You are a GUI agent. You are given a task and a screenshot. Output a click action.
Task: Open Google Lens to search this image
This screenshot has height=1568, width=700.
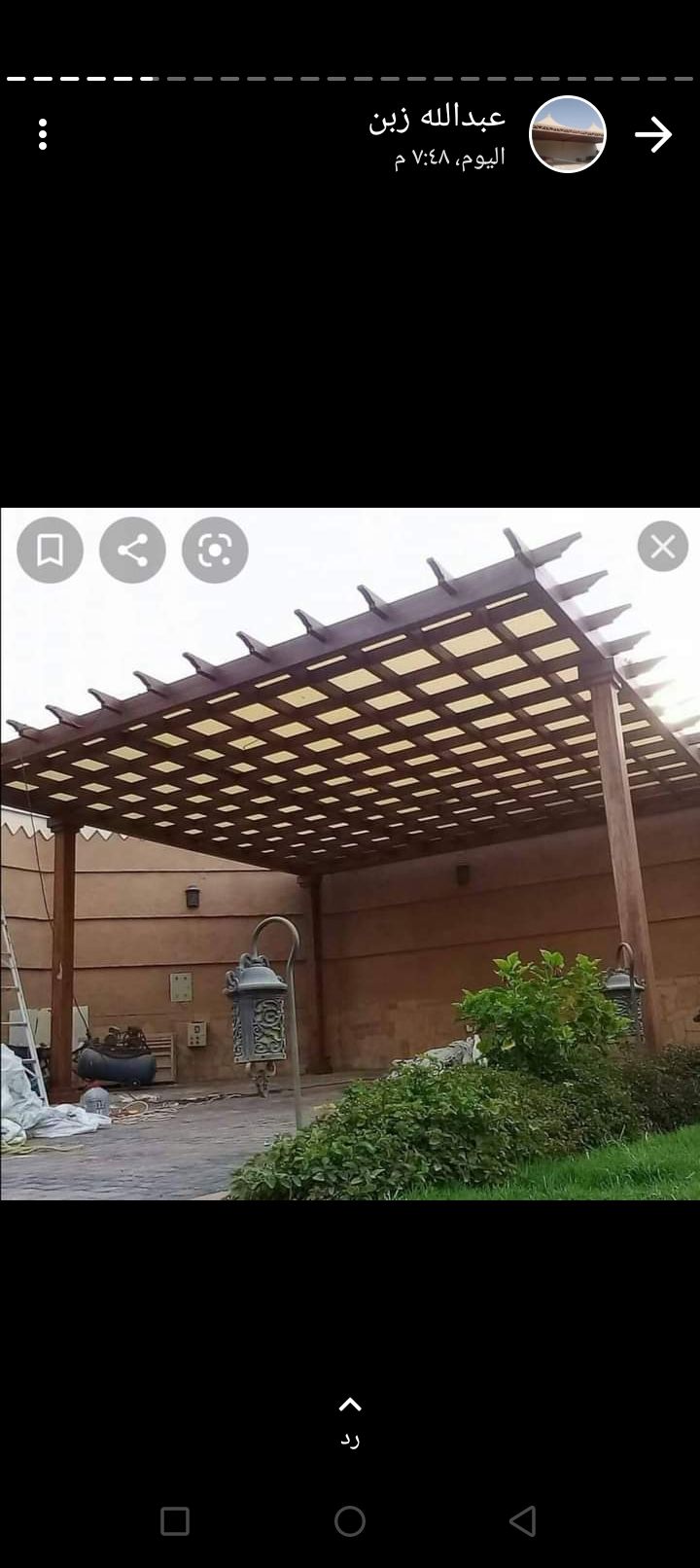(215, 550)
